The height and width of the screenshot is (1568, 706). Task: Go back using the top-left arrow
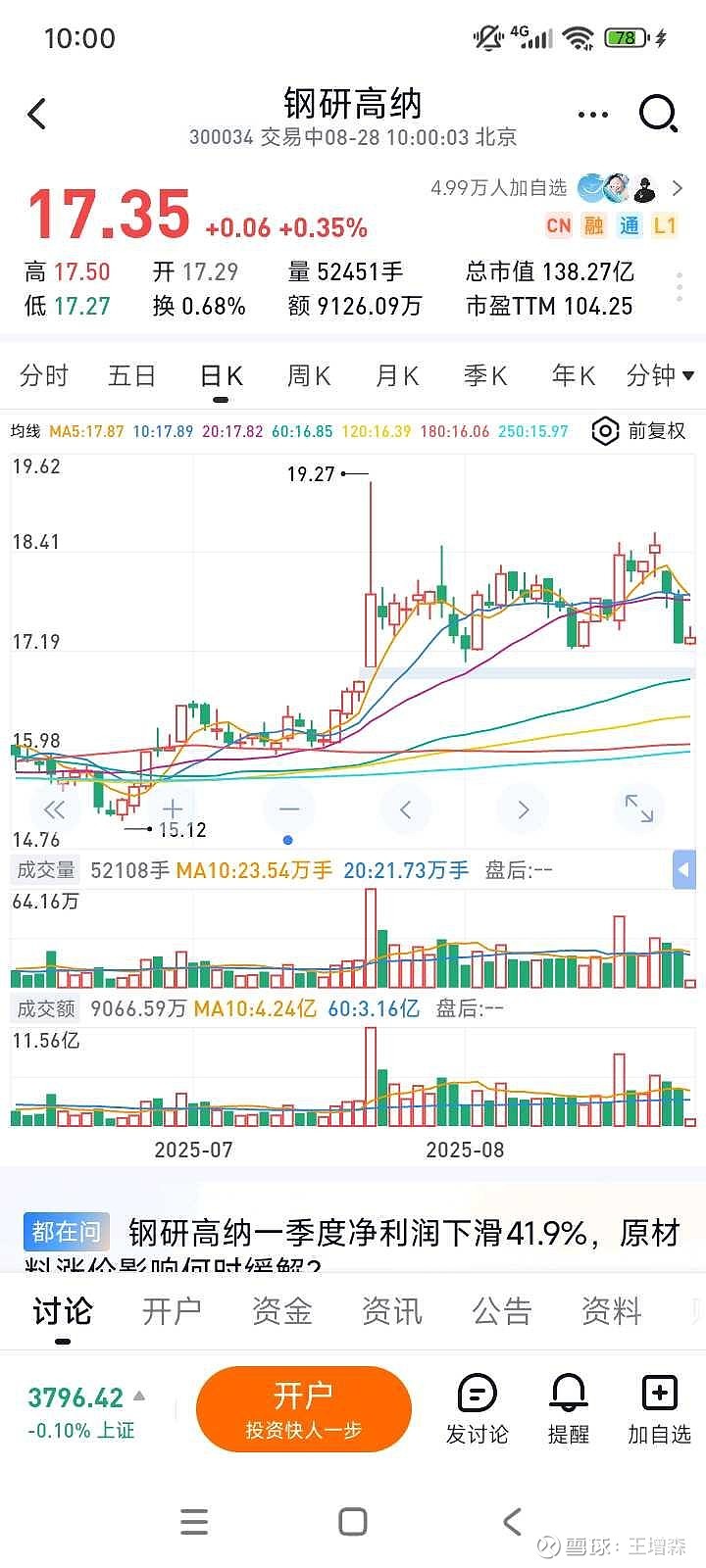point(37,115)
